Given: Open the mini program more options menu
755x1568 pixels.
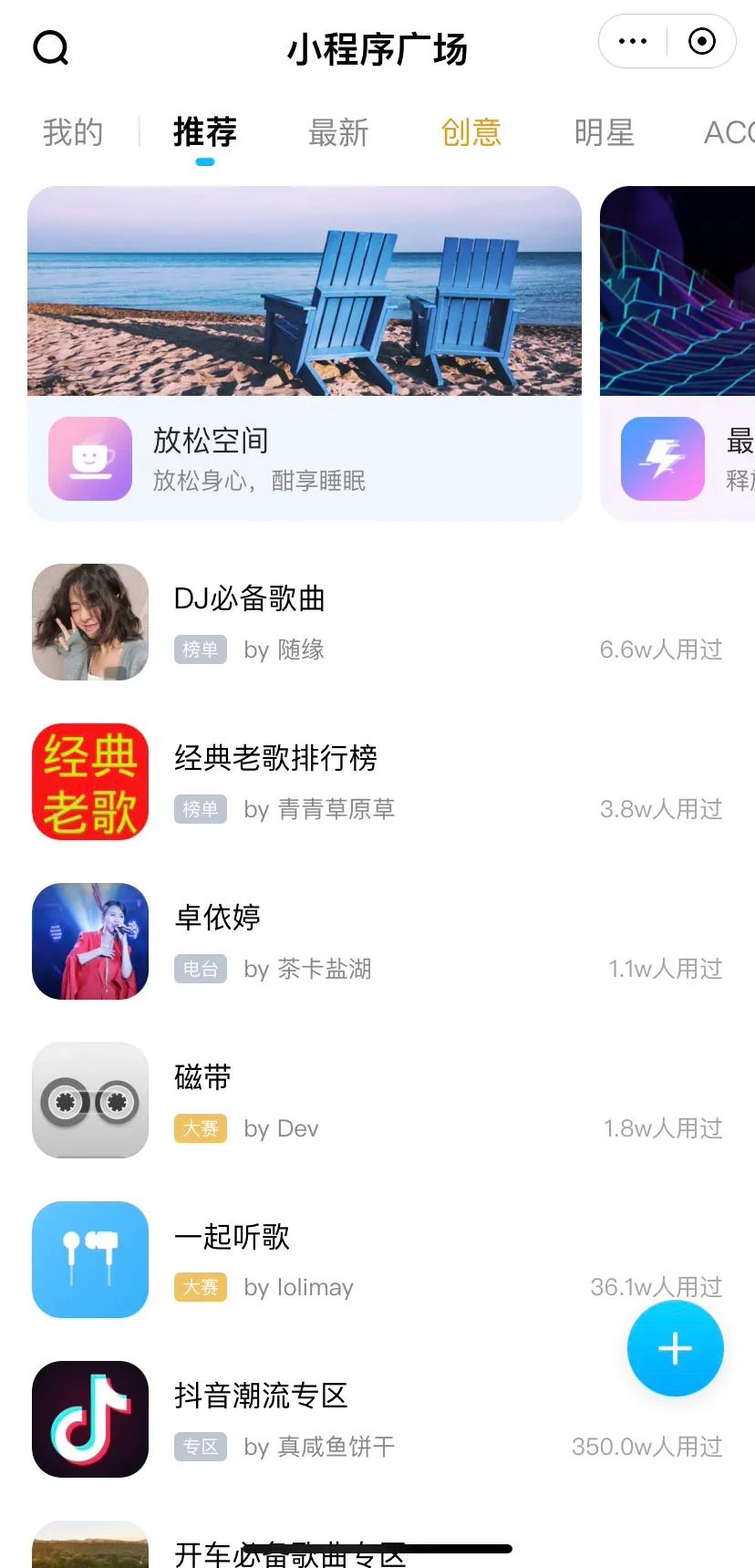Looking at the screenshot, I should point(633,42).
